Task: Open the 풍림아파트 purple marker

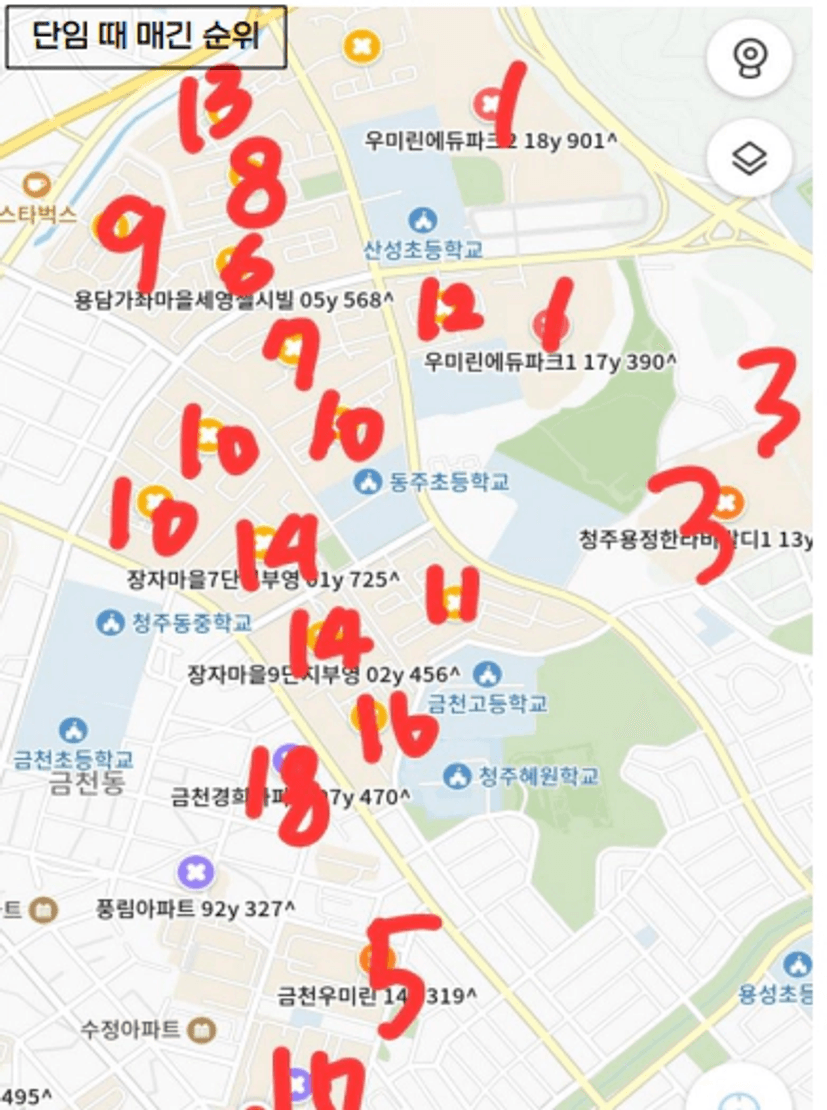Action: 196,872
